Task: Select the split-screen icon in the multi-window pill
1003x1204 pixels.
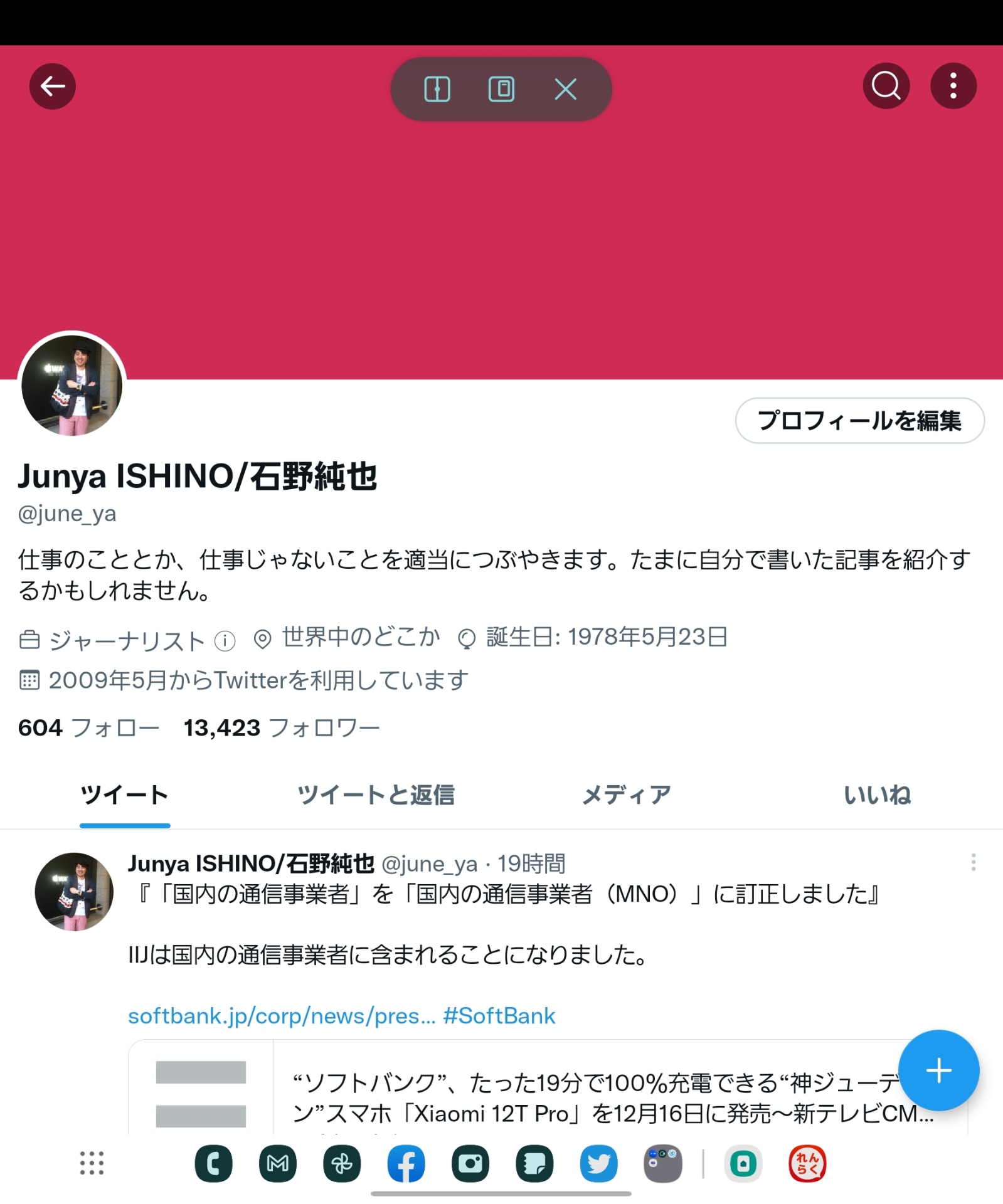Action: click(438, 89)
